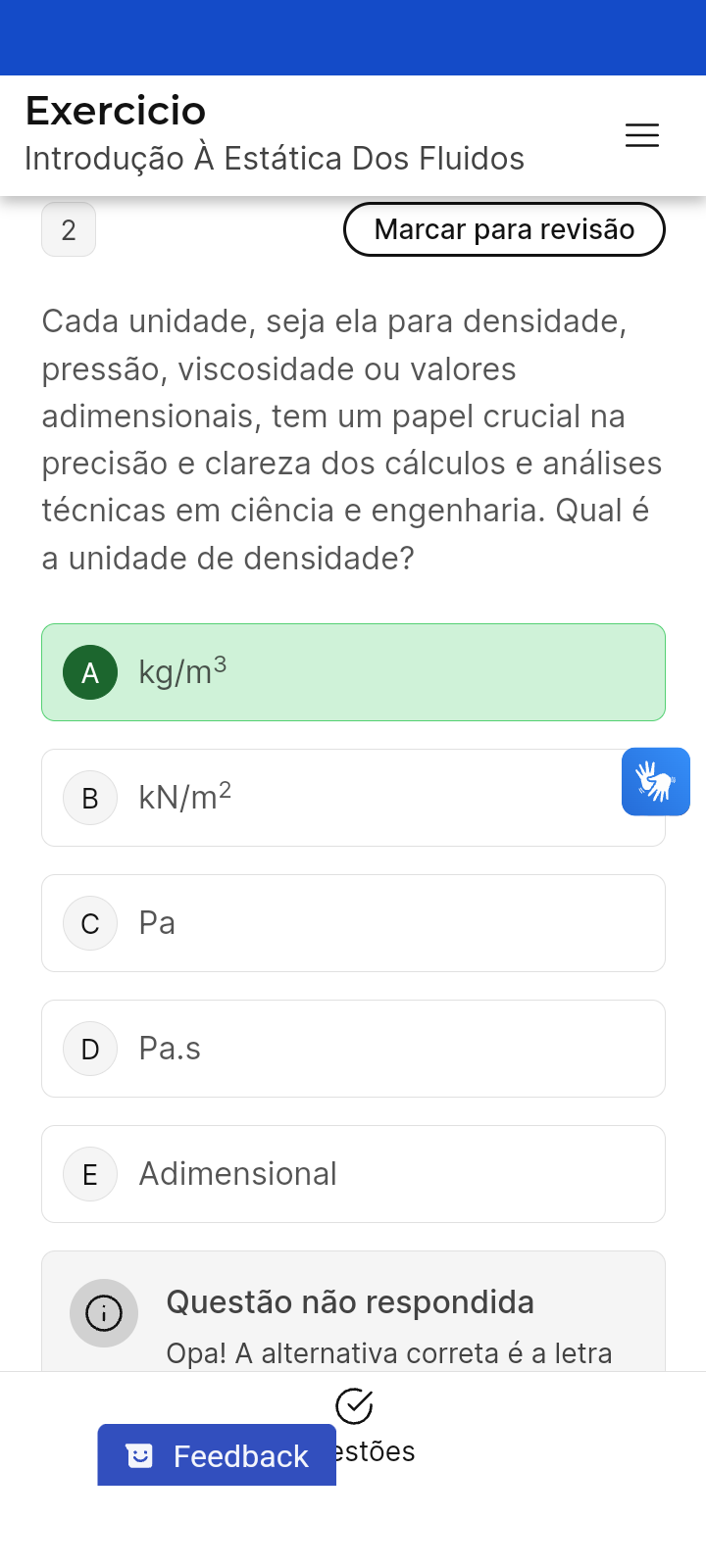This screenshot has width=706, height=1568.
Task: Select option D Pa.s
Action: click(x=353, y=1049)
